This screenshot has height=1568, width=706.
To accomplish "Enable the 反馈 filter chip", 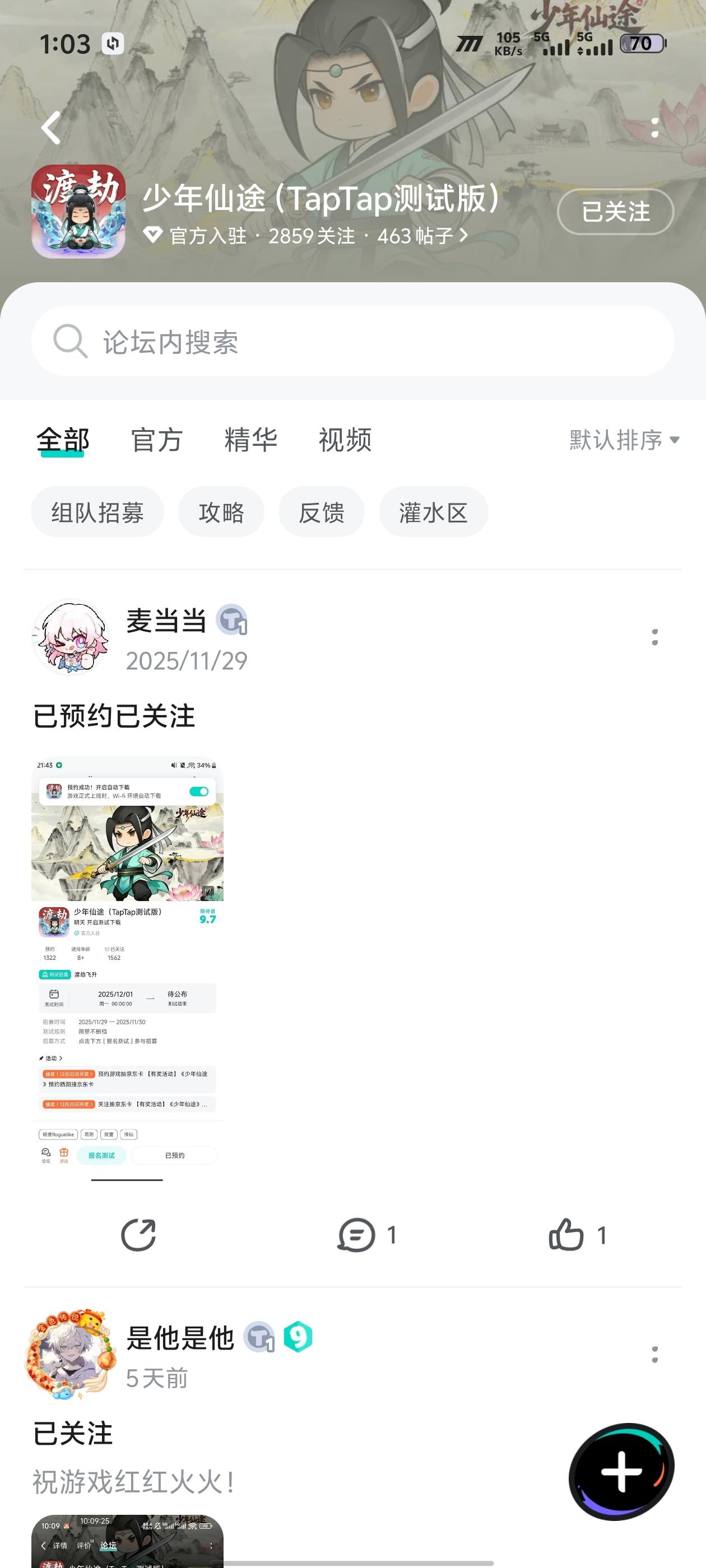I will tap(322, 512).
